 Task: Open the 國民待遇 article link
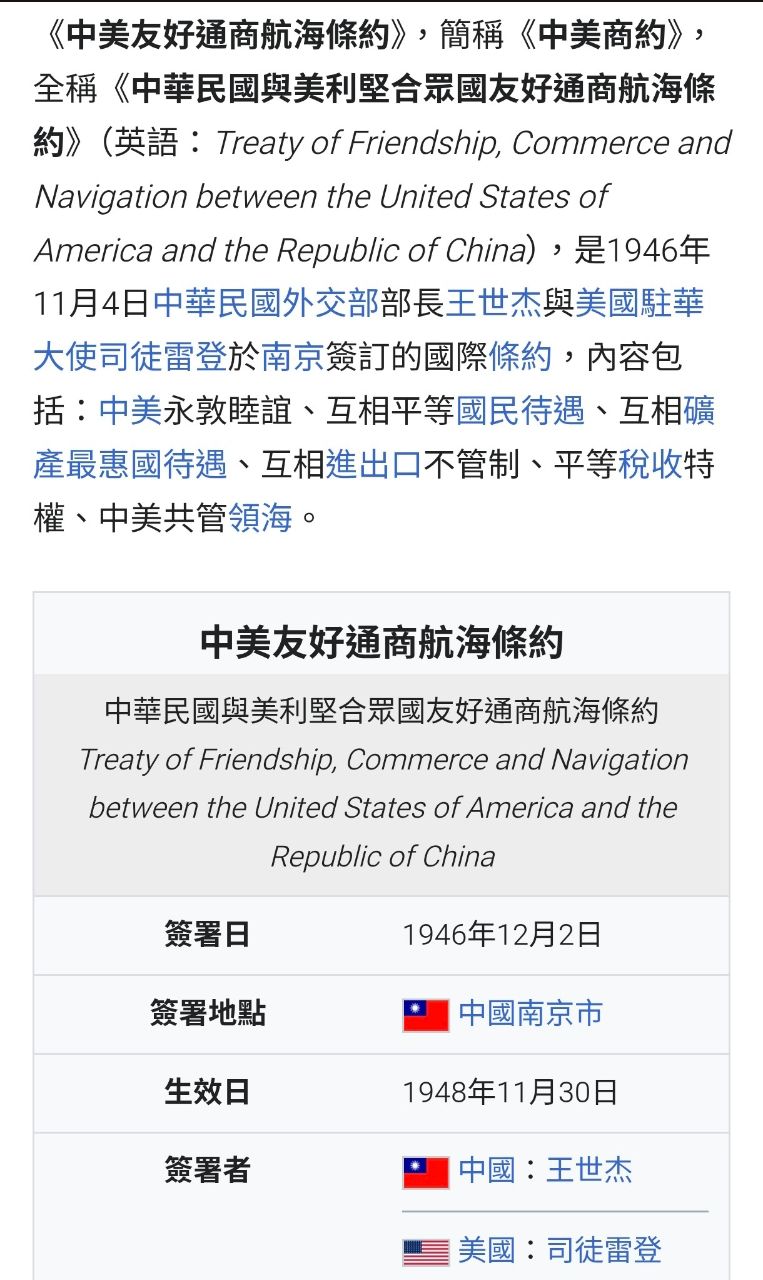tap(520, 410)
